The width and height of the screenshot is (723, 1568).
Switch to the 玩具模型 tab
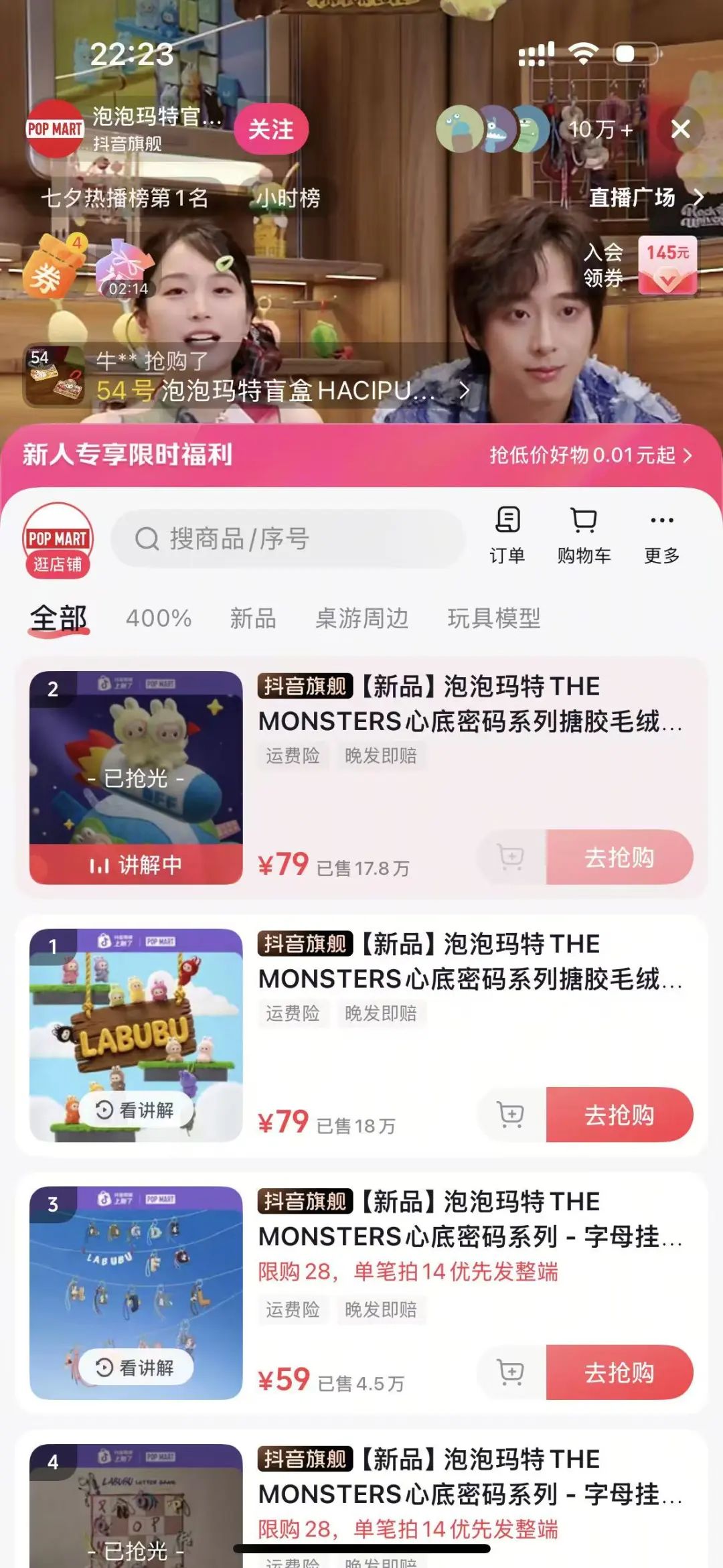pyautogui.click(x=494, y=618)
